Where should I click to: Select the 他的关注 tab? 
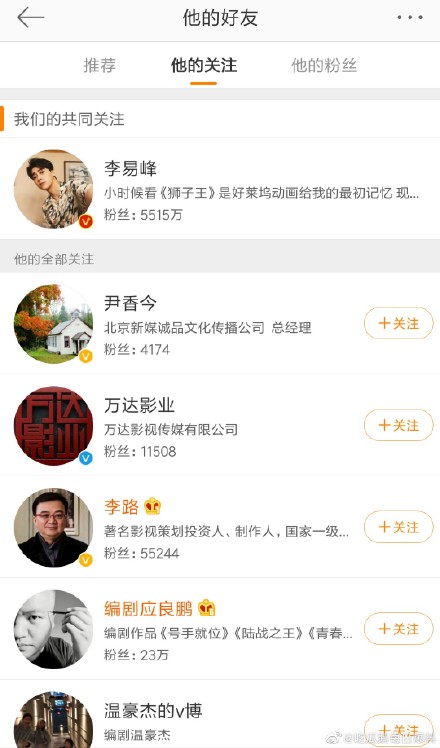click(x=204, y=65)
